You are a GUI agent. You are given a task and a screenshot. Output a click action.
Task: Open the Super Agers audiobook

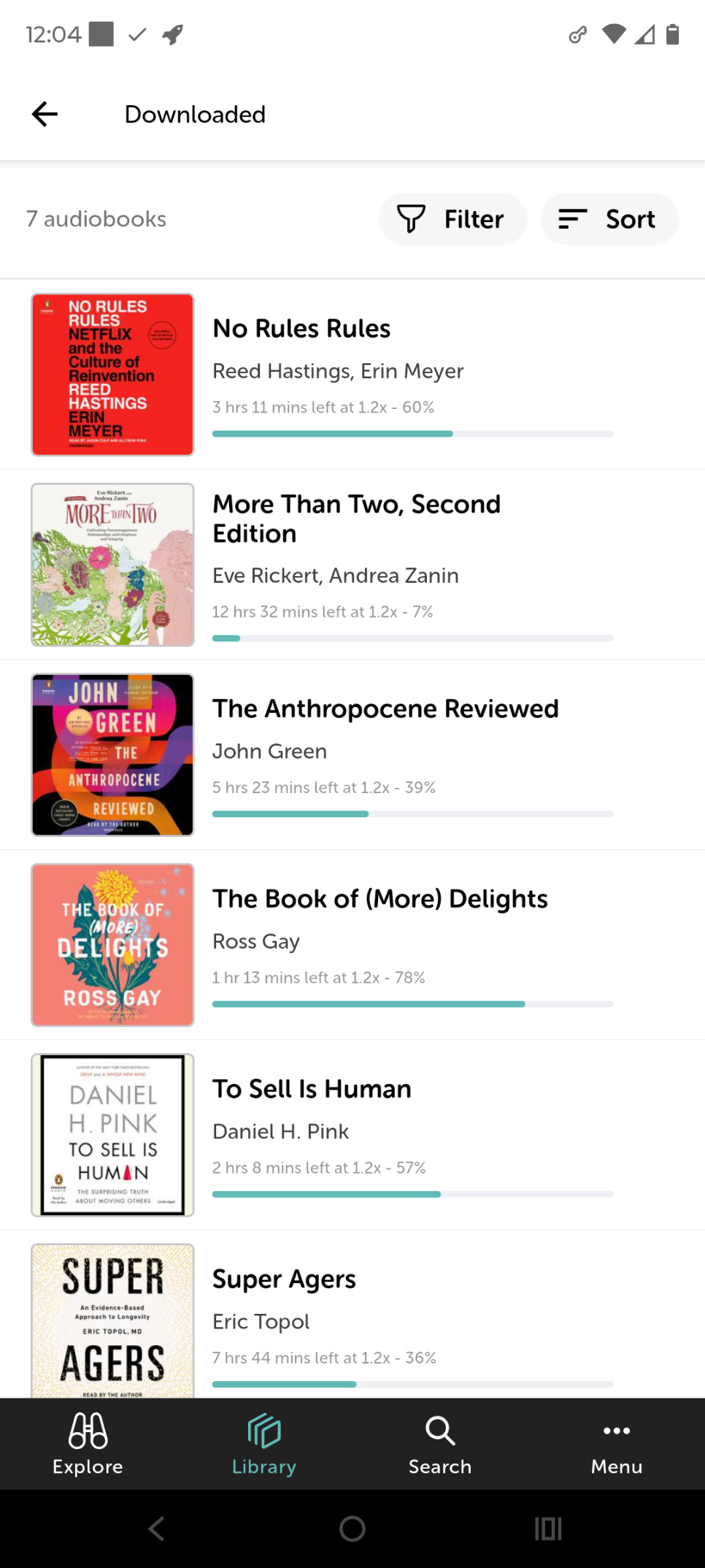352,1315
